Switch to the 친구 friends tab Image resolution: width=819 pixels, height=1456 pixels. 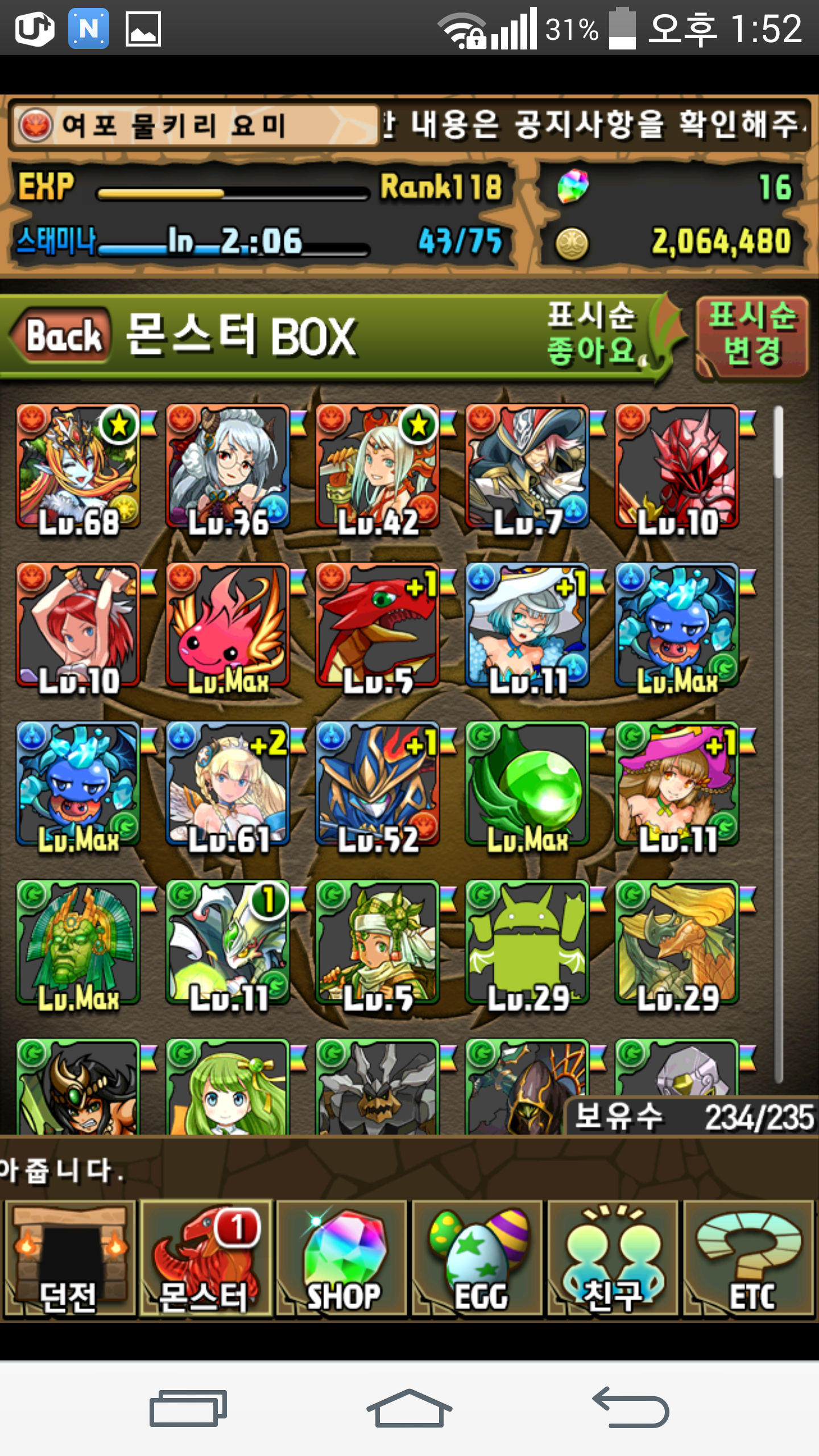pos(613,1258)
